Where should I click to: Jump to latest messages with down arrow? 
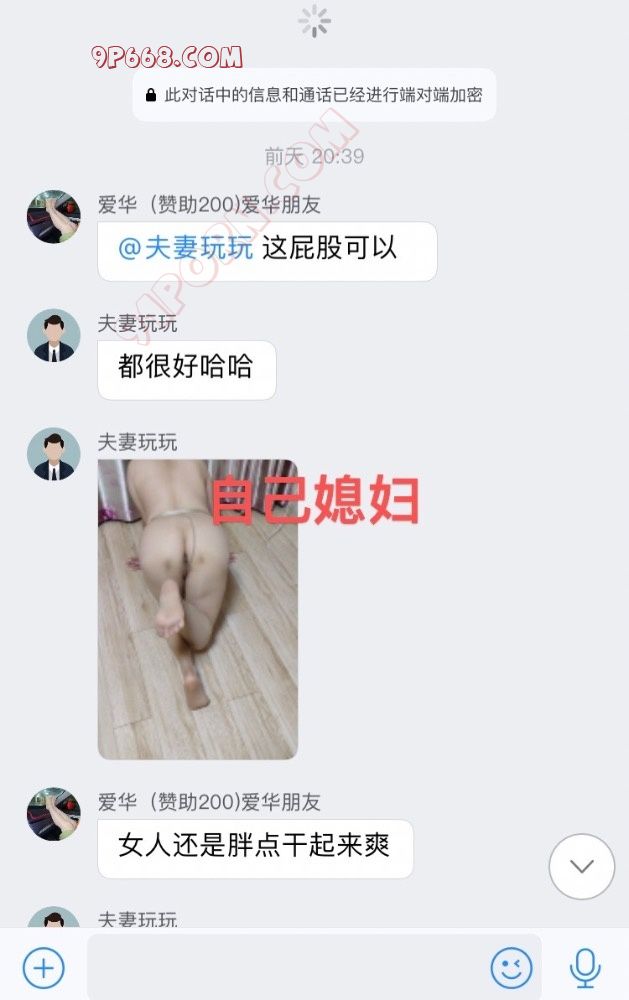(x=582, y=866)
